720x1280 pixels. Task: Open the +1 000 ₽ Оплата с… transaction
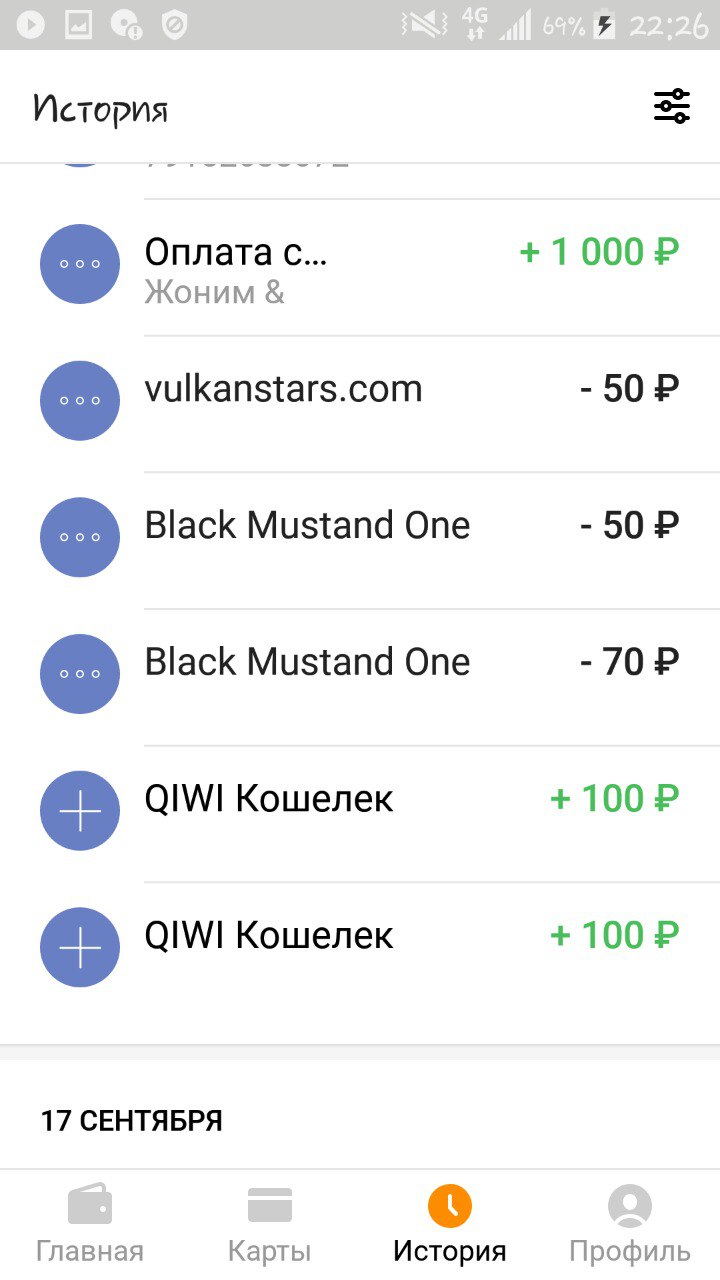pos(360,267)
